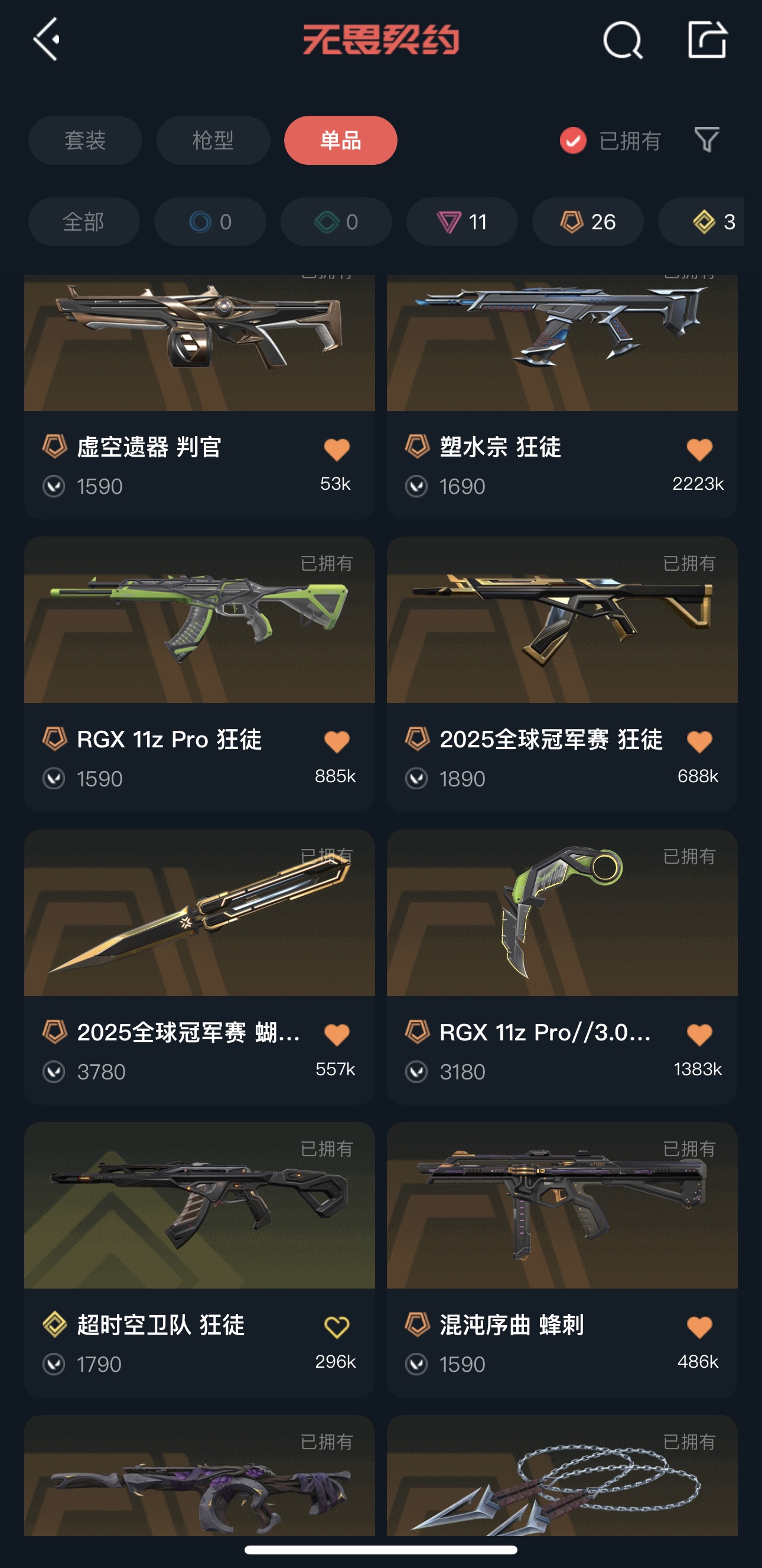
Task: Filter by the orange tier chip showing 26
Action: point(587,222)
